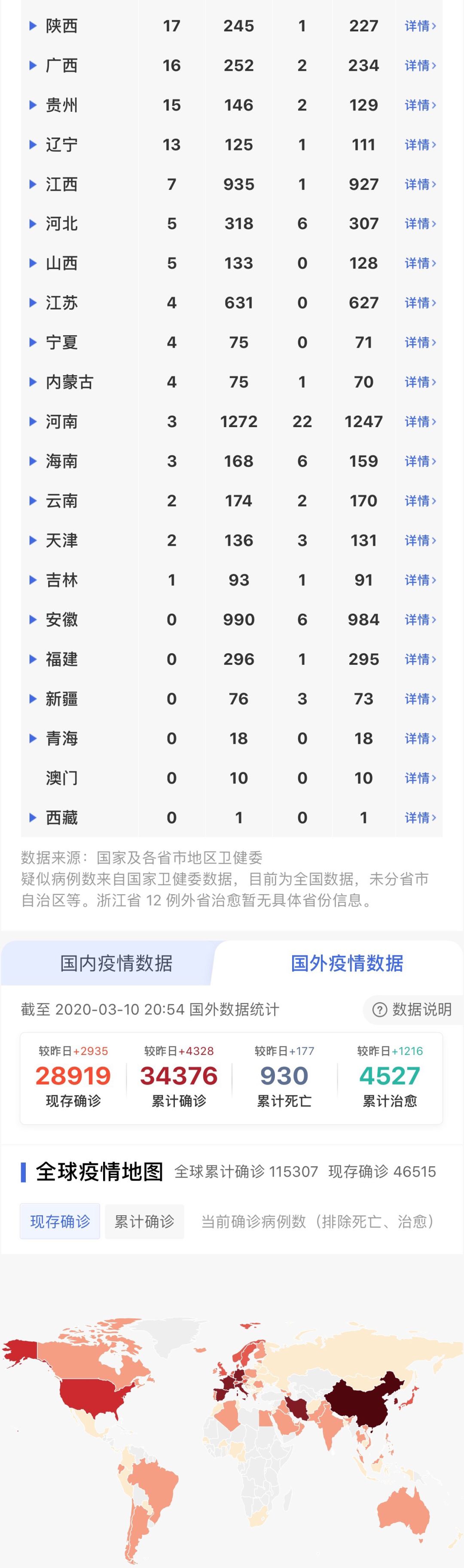Open 详情 link for 内蒙古
Viewport: 464px width, 1568px height.
click(x=420, y=382)
